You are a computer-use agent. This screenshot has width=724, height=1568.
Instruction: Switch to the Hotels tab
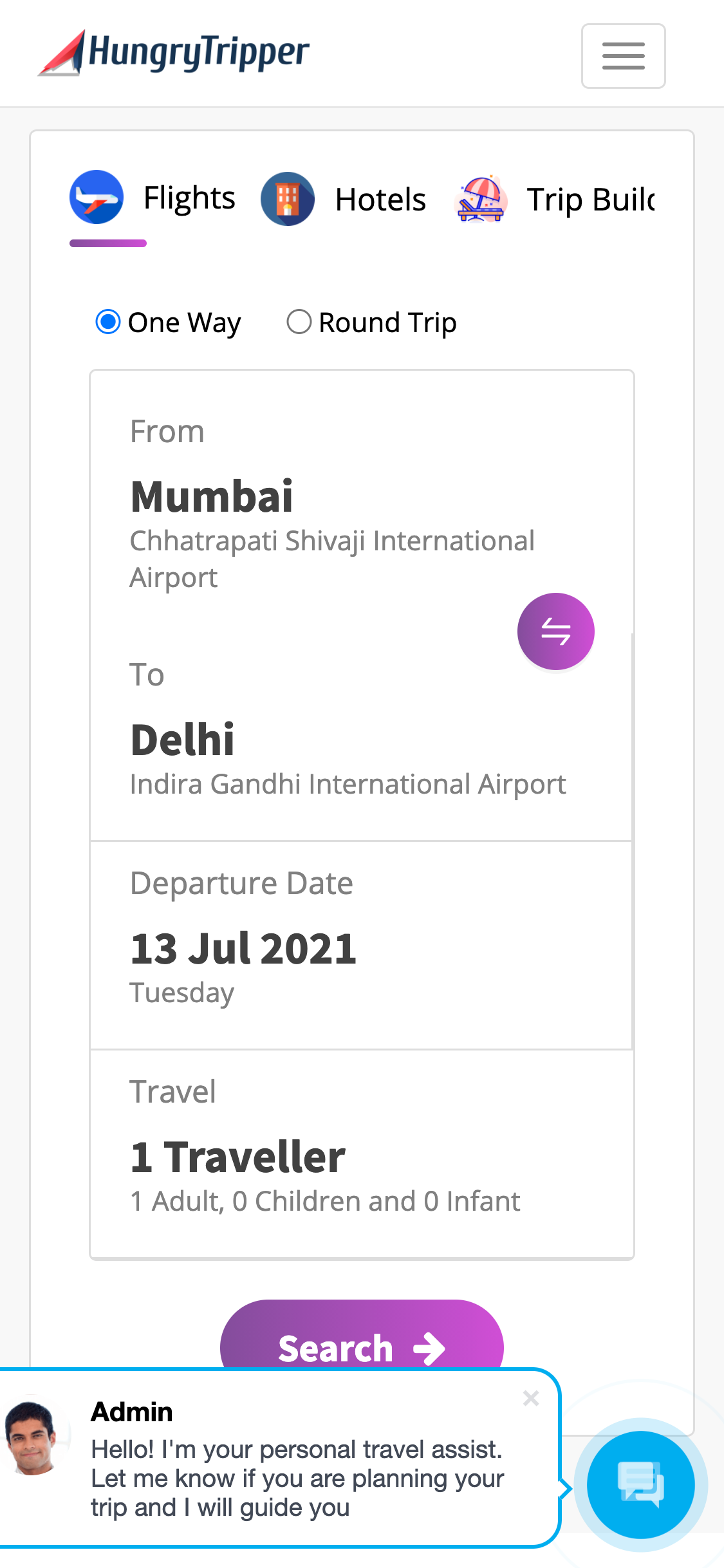click(x=344, y=200)
